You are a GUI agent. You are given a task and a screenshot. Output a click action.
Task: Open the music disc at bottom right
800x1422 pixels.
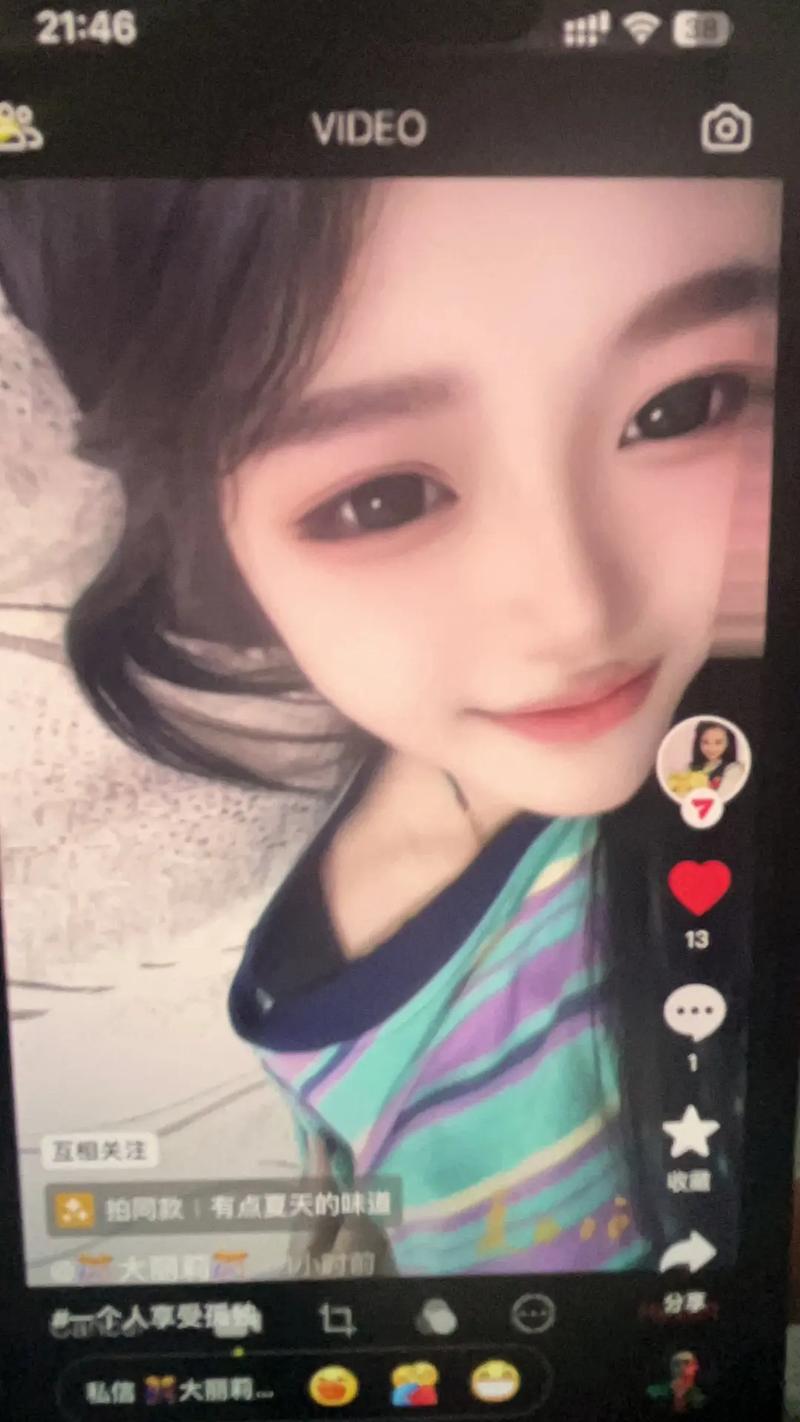pos(683,1380)
